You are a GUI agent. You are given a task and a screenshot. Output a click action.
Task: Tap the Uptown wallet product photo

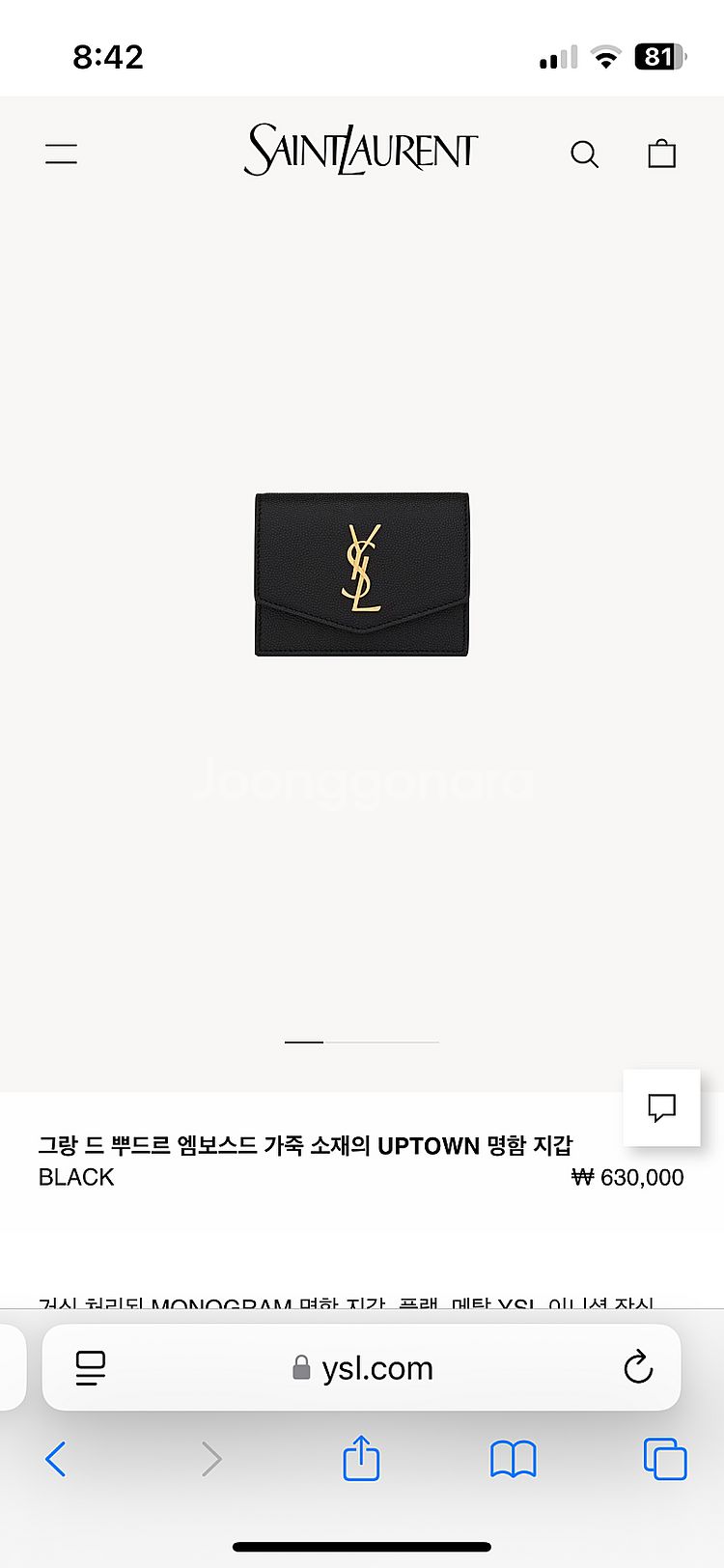pos(362,574)
